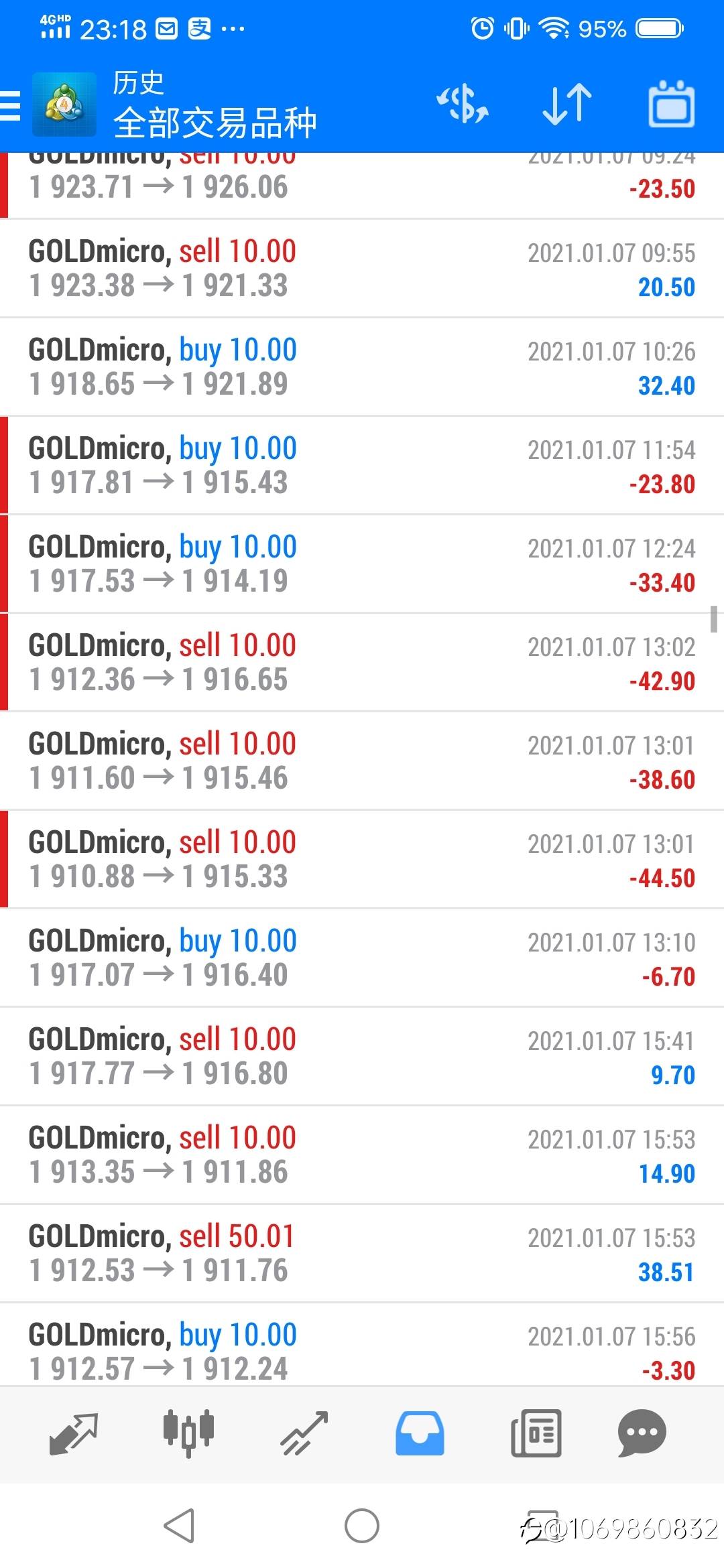
Task: Open the 13:02 sell trade showing -42.90
Action: click(x=362, y=663)
